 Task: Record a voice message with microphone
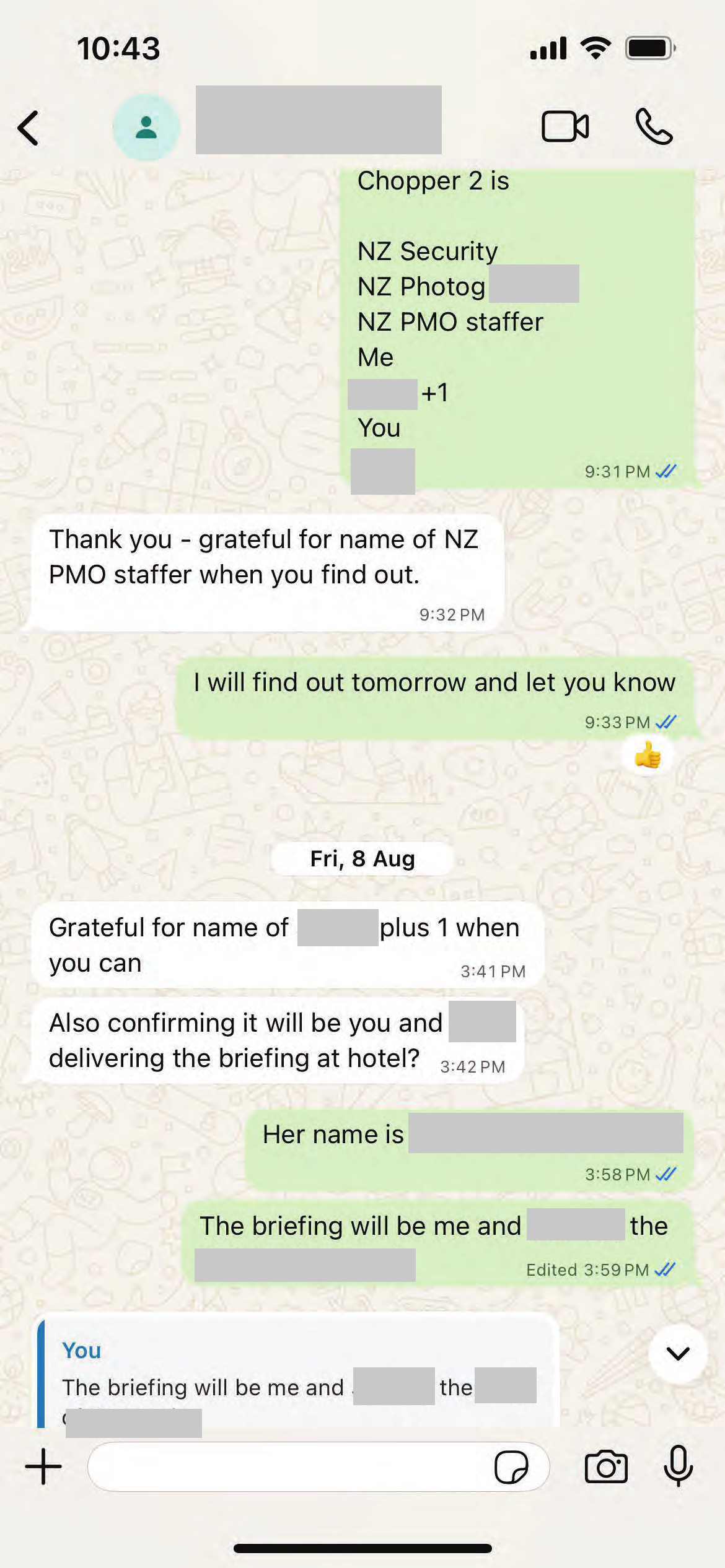[678, 1465]
